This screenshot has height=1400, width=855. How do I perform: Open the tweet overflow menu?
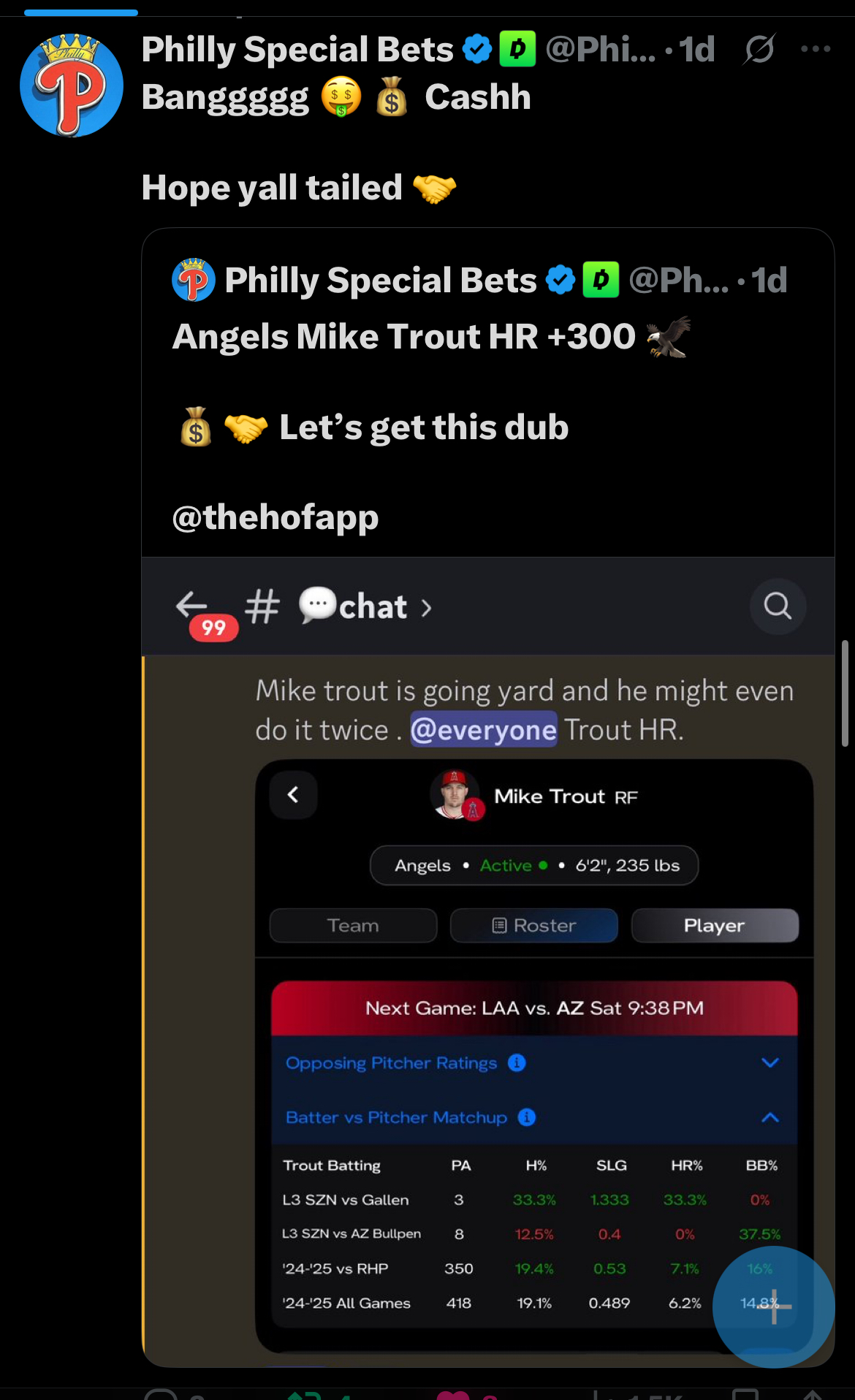816,49
